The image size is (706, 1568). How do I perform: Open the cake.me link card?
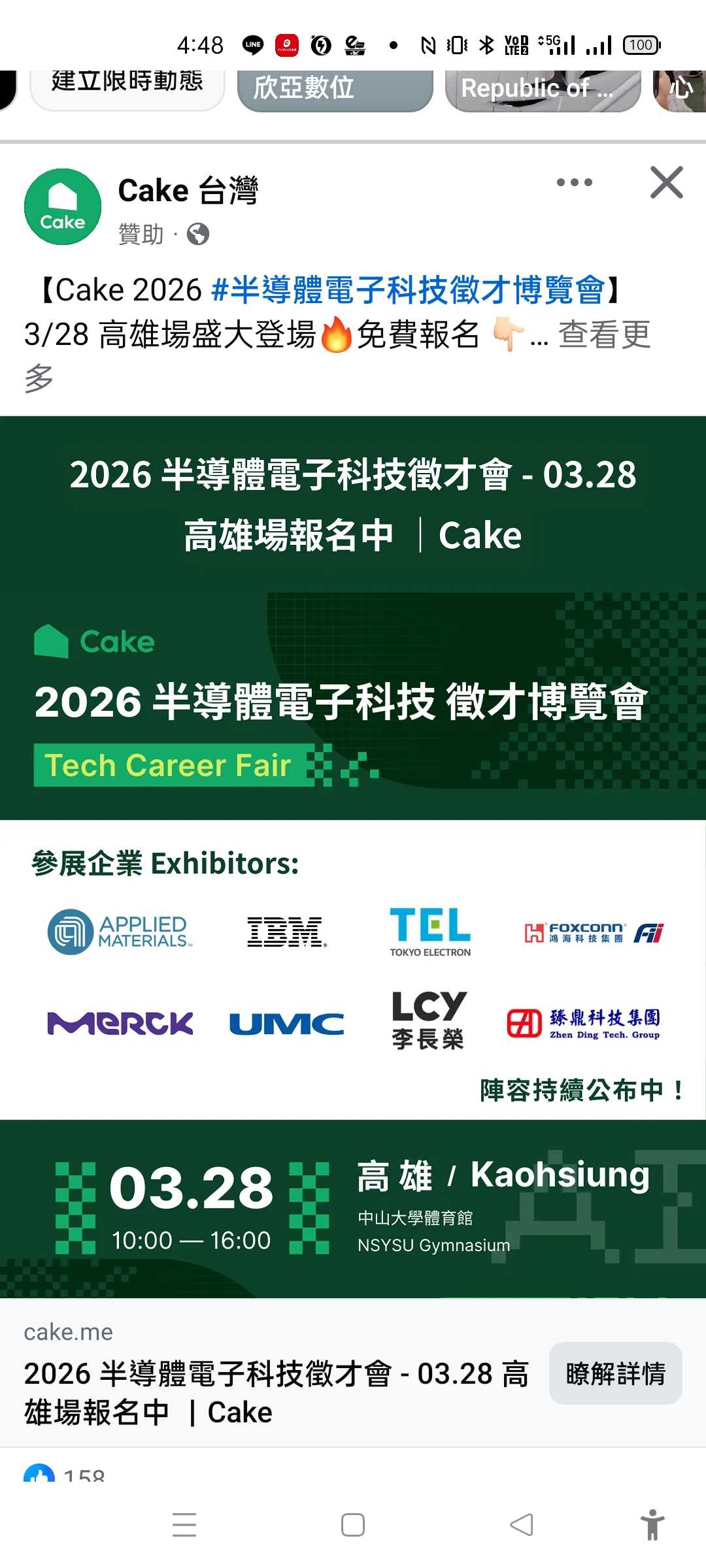click(x=275, y=1392)
